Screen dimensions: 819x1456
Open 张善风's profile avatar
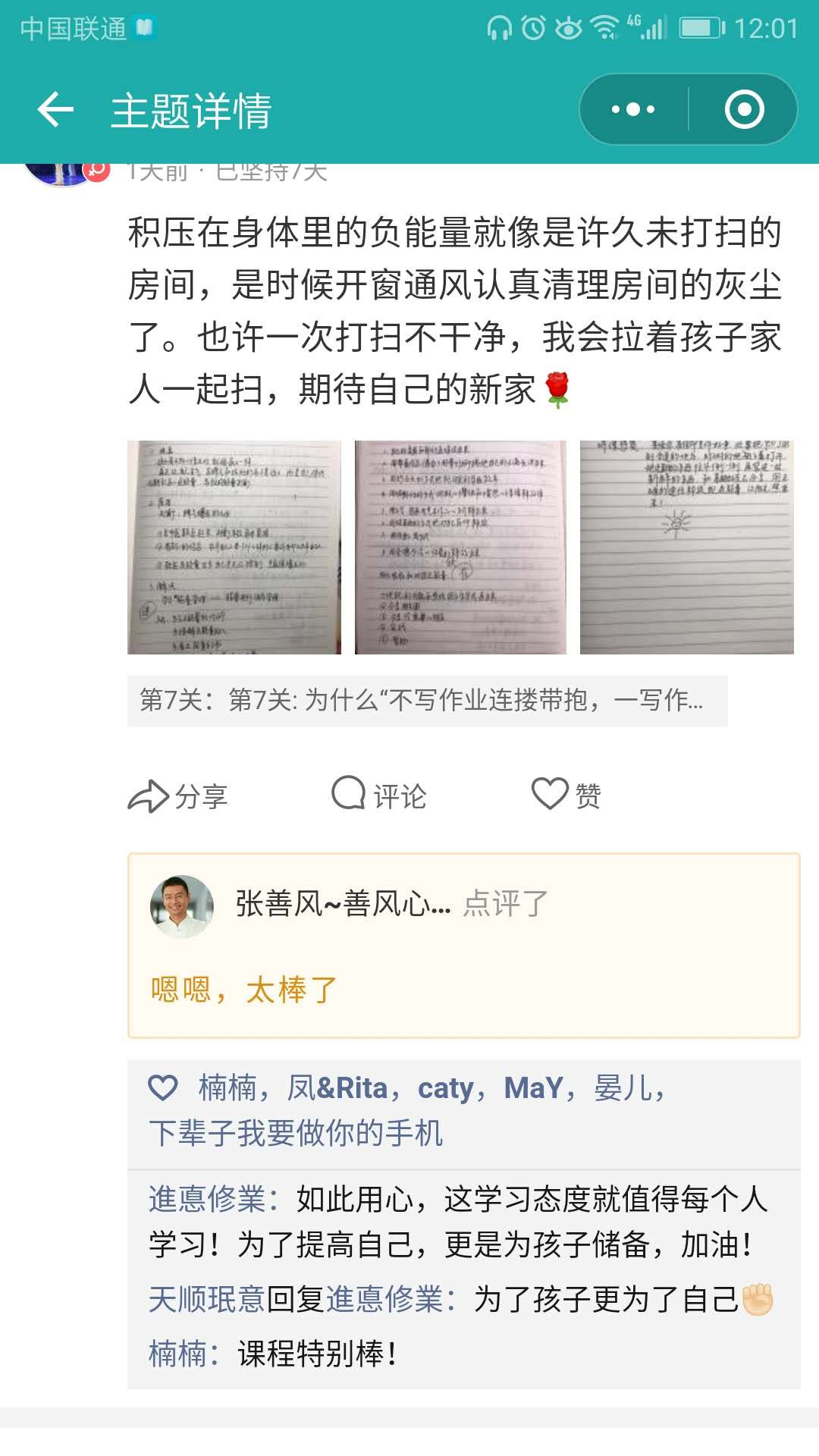[x=182, y=906]
